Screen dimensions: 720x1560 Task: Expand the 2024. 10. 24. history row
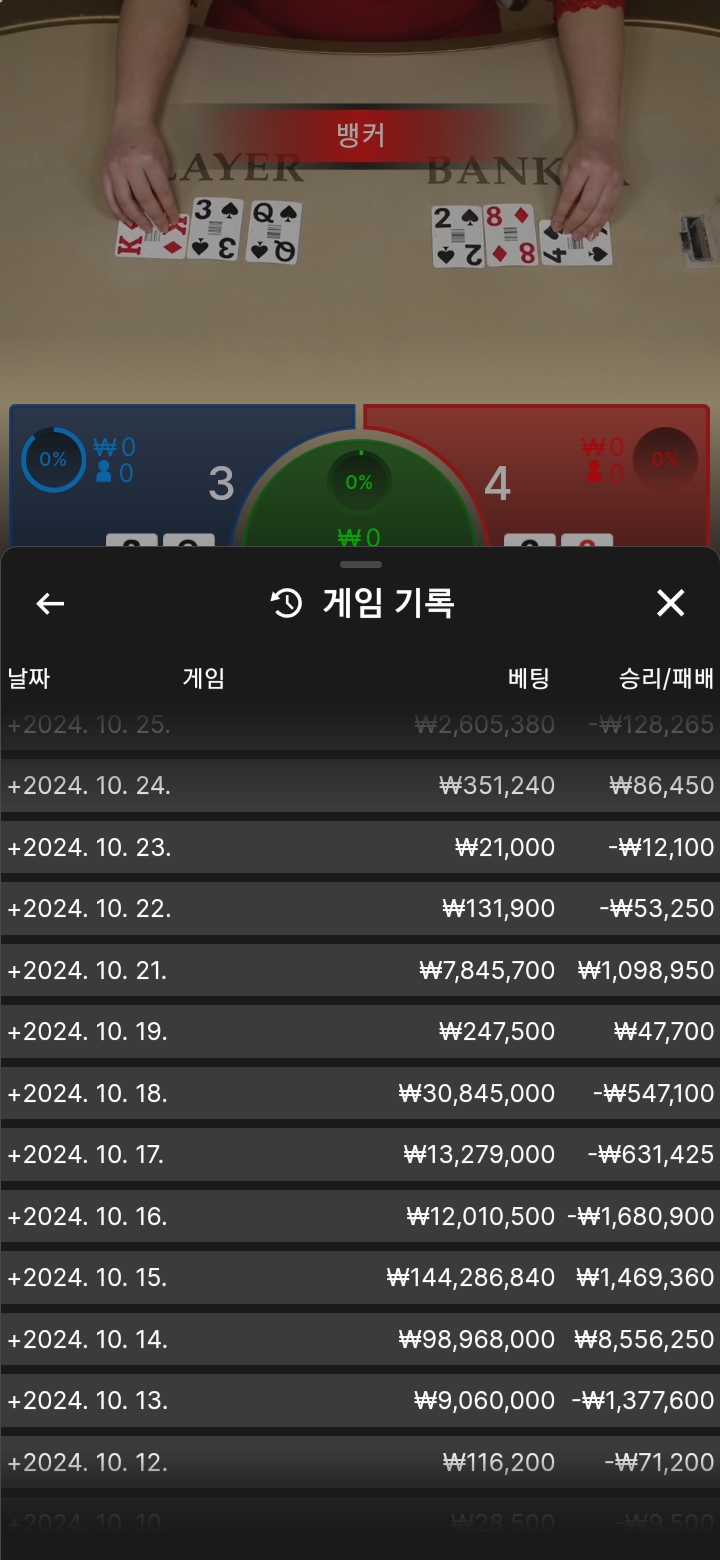pos(360,786)
